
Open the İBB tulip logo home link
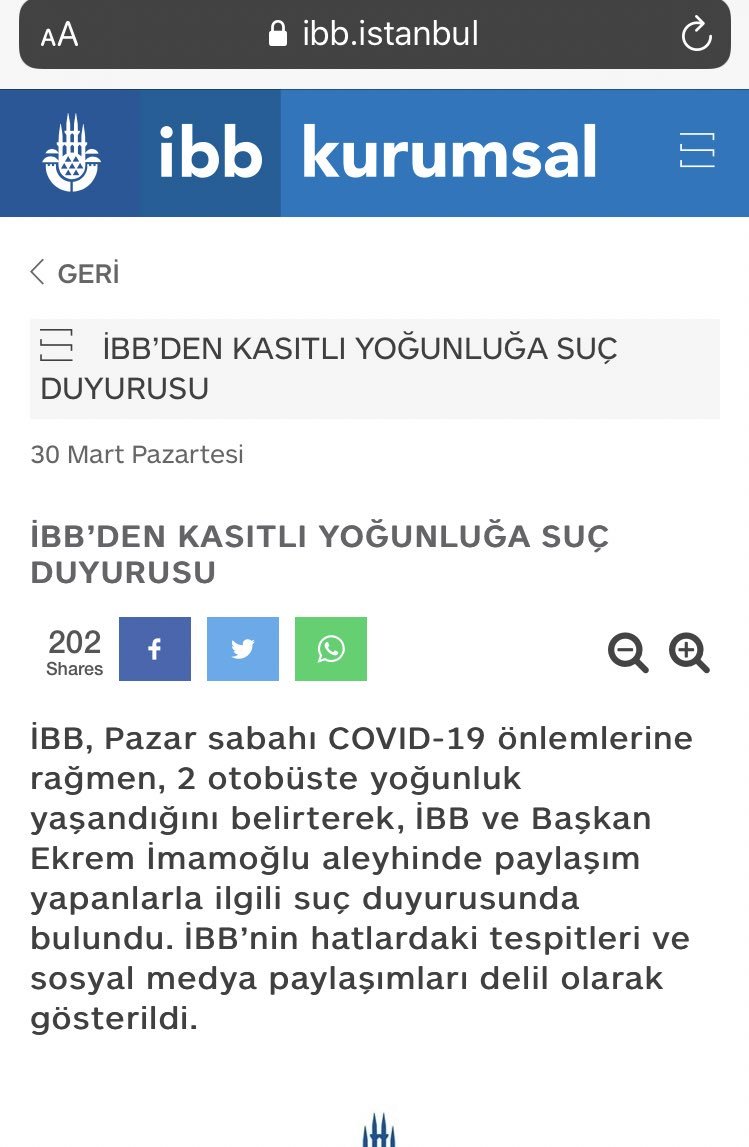(71, 153)
